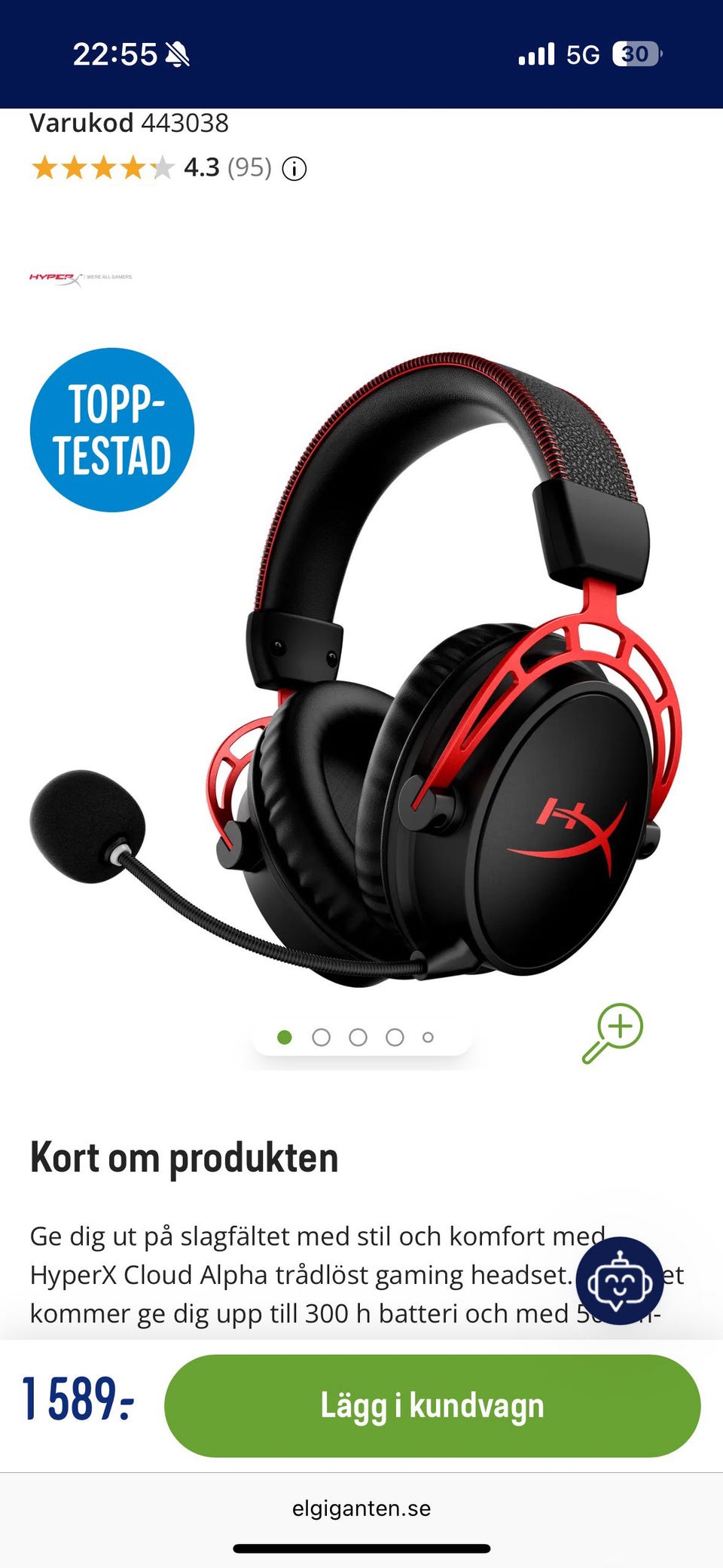This screenshot has height=1568, width=723.
Task: View the 95 customer reviews via star rating
Action: click(151, 167)
